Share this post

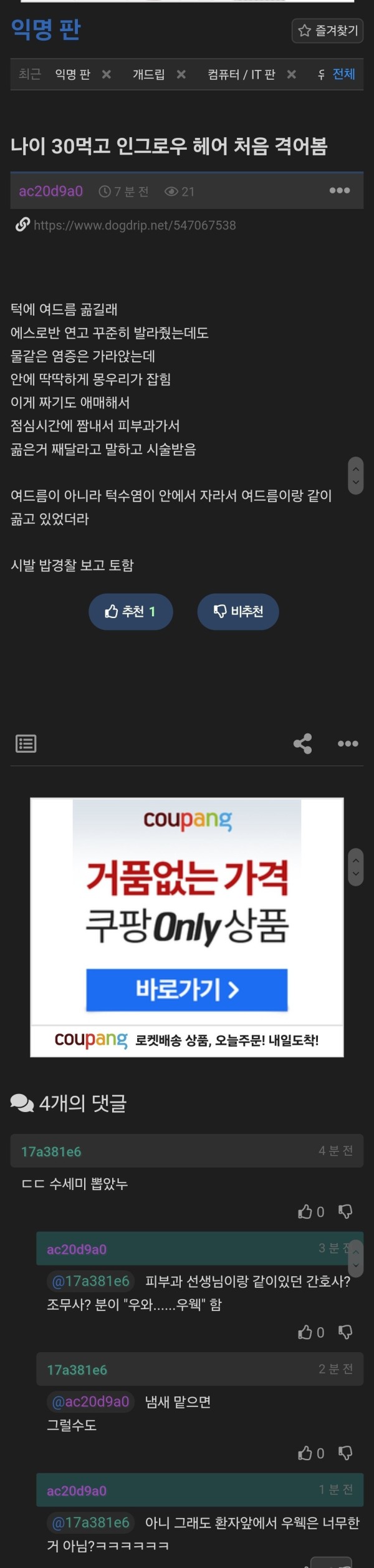(302, 743)
